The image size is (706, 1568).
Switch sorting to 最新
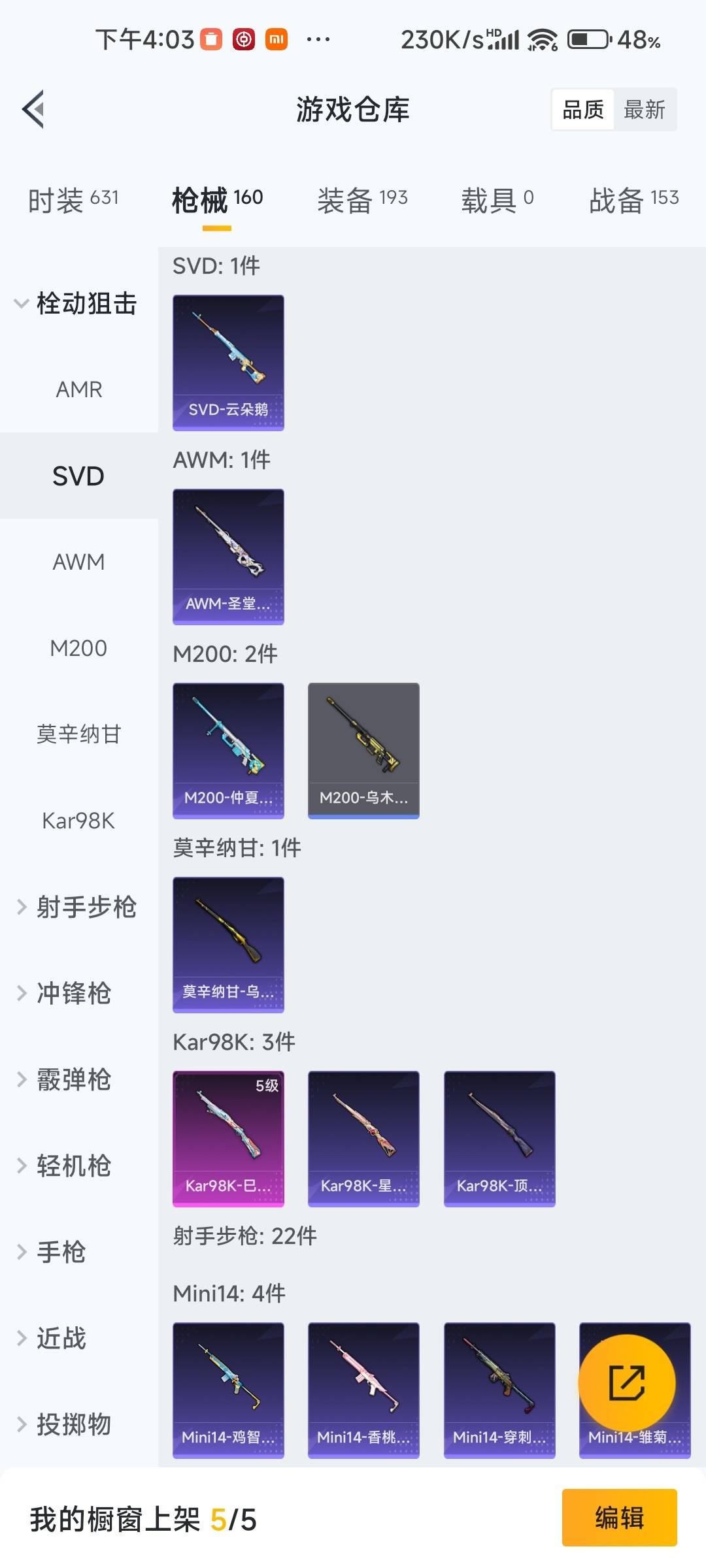pos(644,109)
